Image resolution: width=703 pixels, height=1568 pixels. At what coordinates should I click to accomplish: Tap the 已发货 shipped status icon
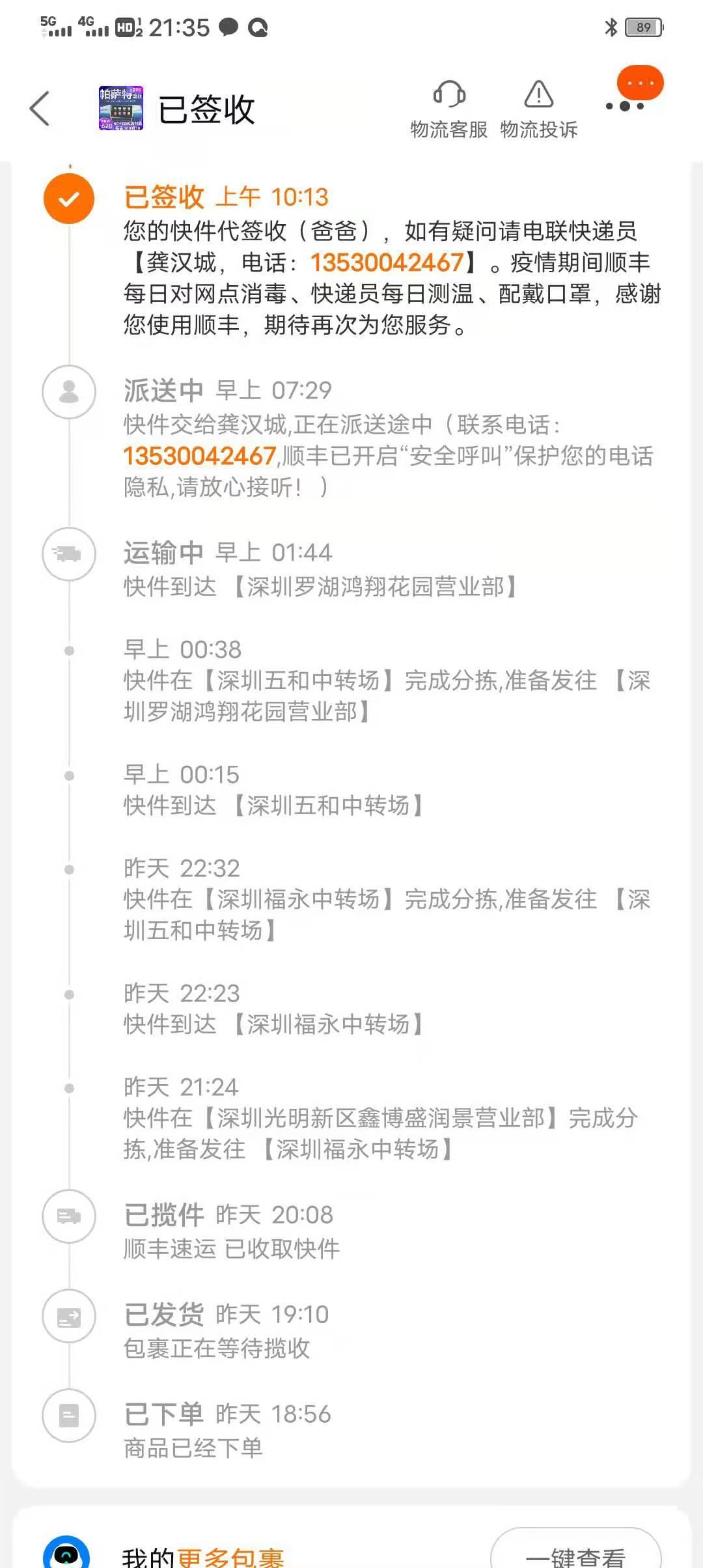[x=68, y=1316]
